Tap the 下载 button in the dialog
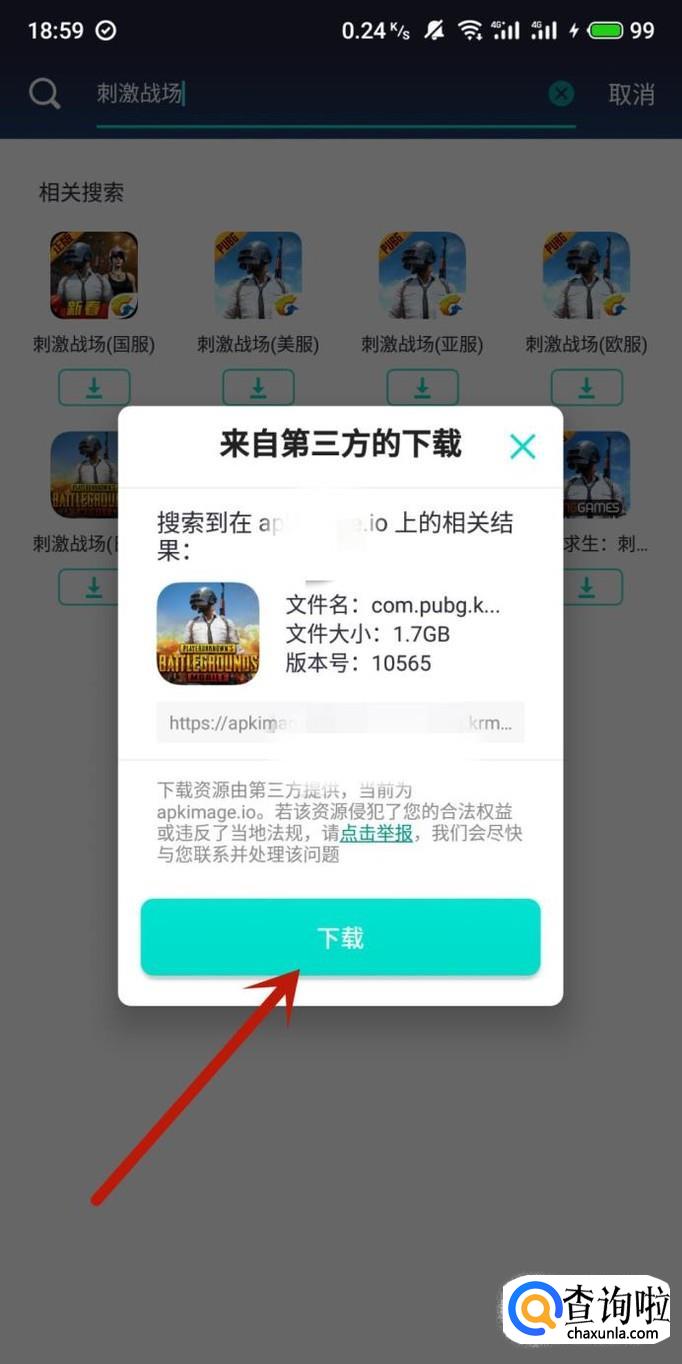 point(340,937)
